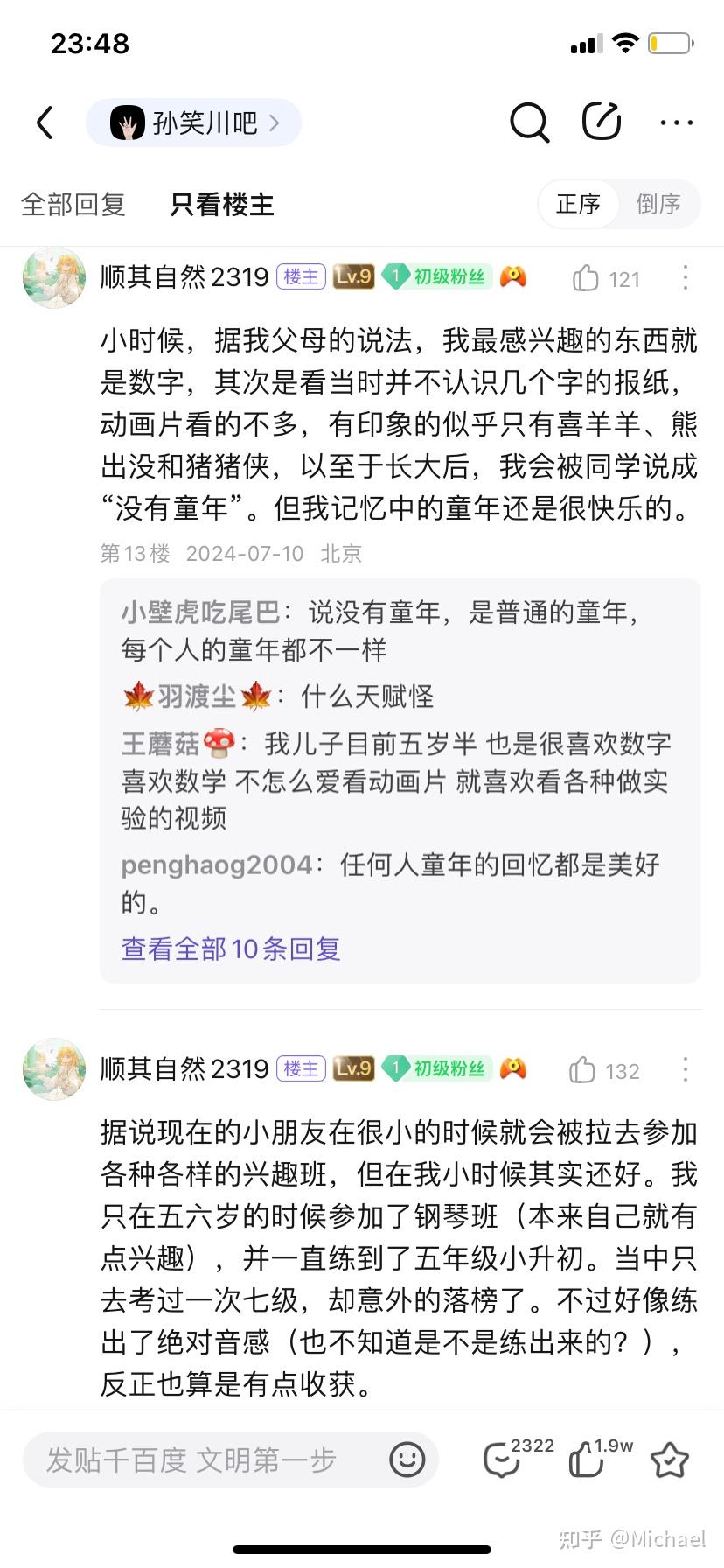
Task: Like the thread with 1.9w likes
Action: click(586, 1459)
